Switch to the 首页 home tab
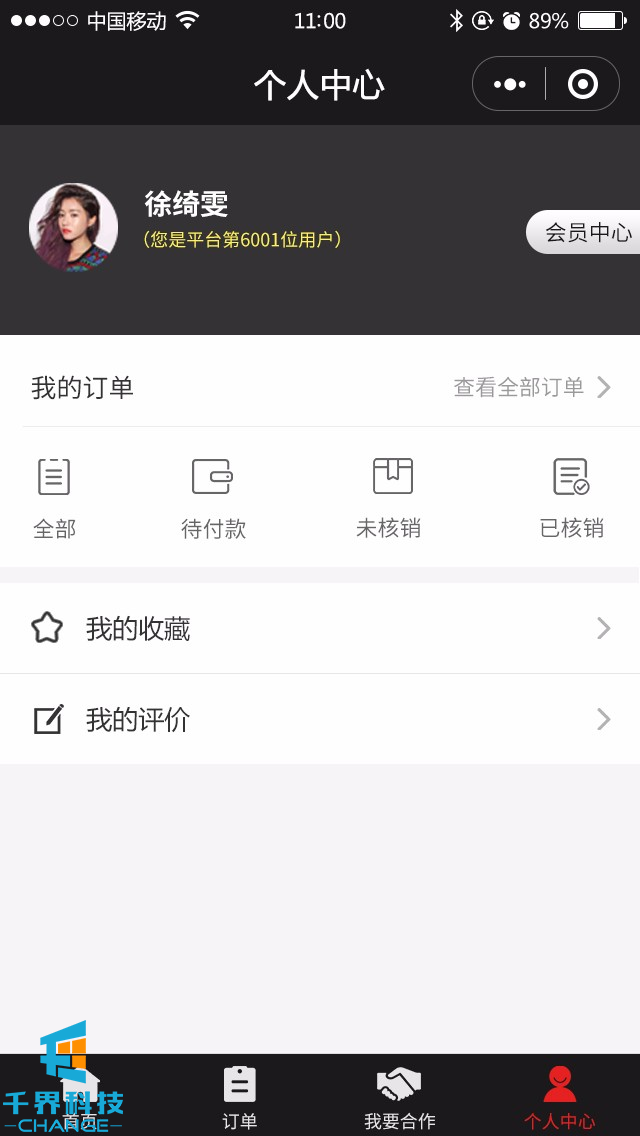 80,1096
